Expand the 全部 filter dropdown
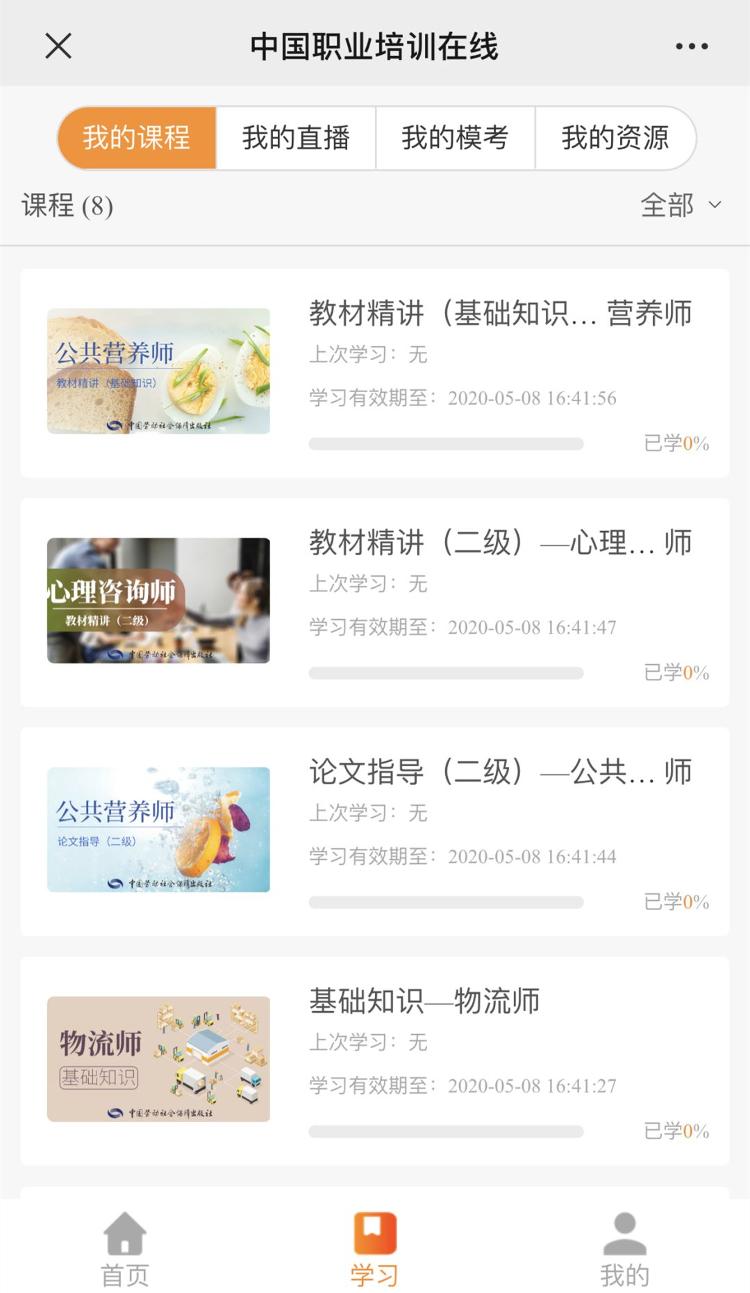Viewport: 750px width, 1293px height. 680,205
